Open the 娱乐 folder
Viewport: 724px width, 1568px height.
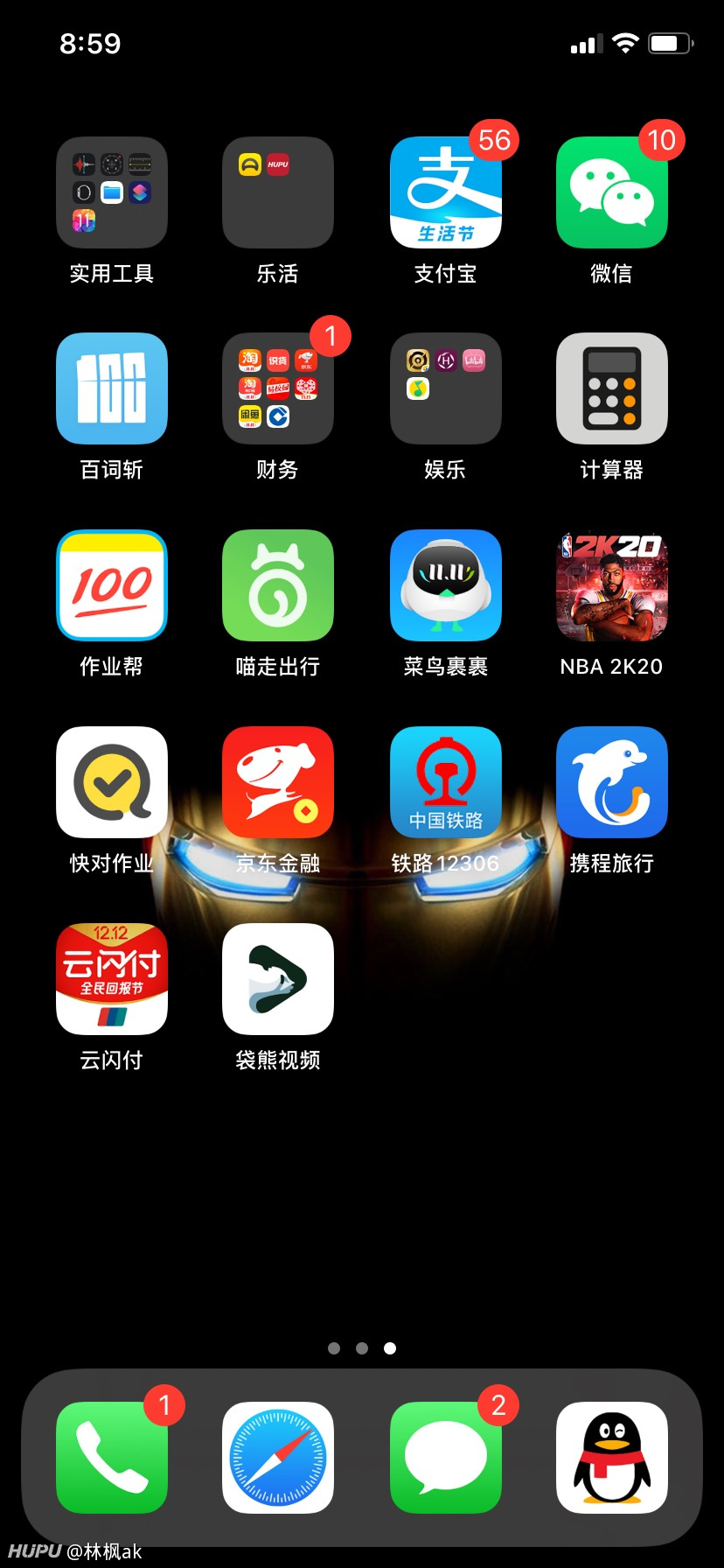pos(446,388)
